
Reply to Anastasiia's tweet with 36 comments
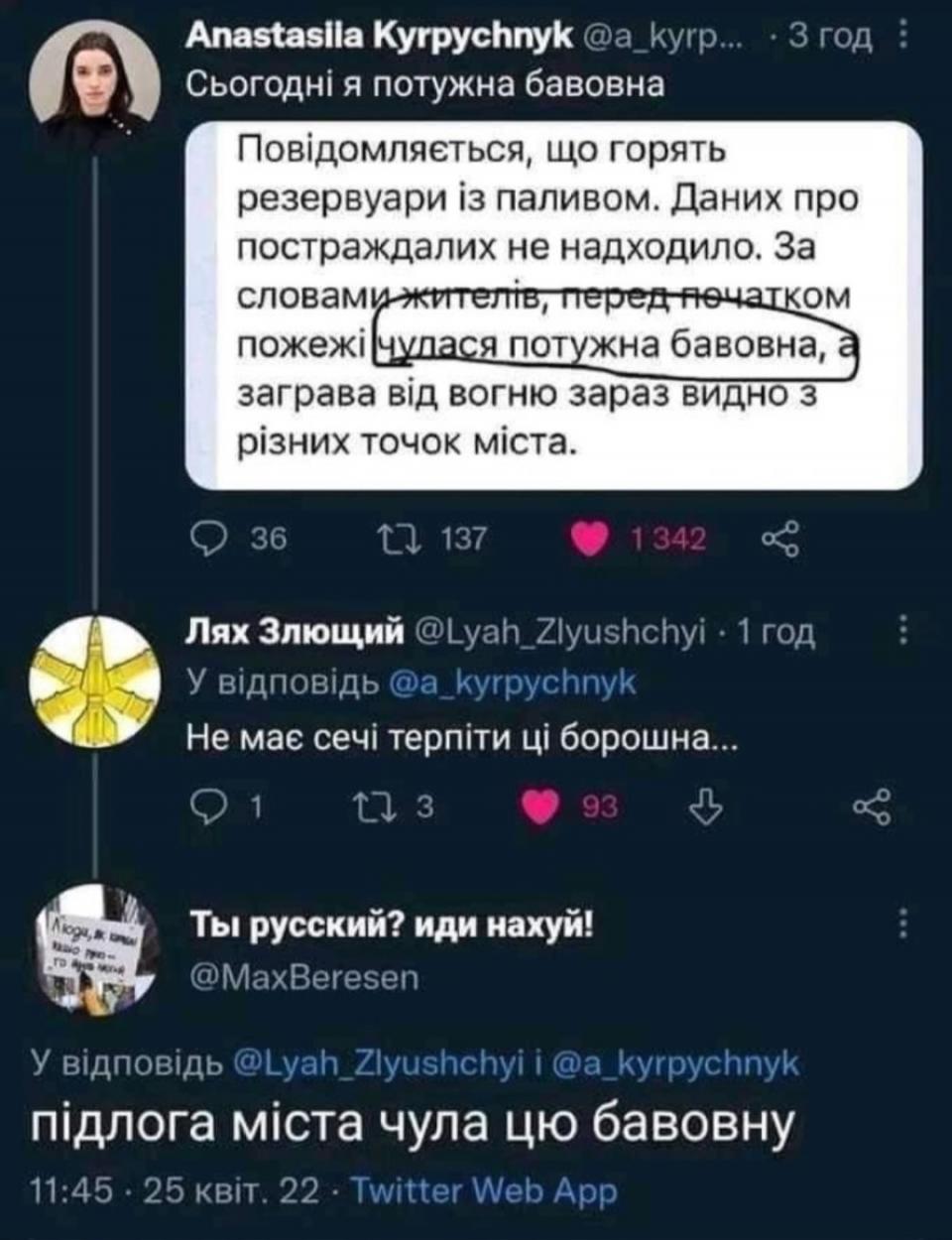(x=208, y=539)
